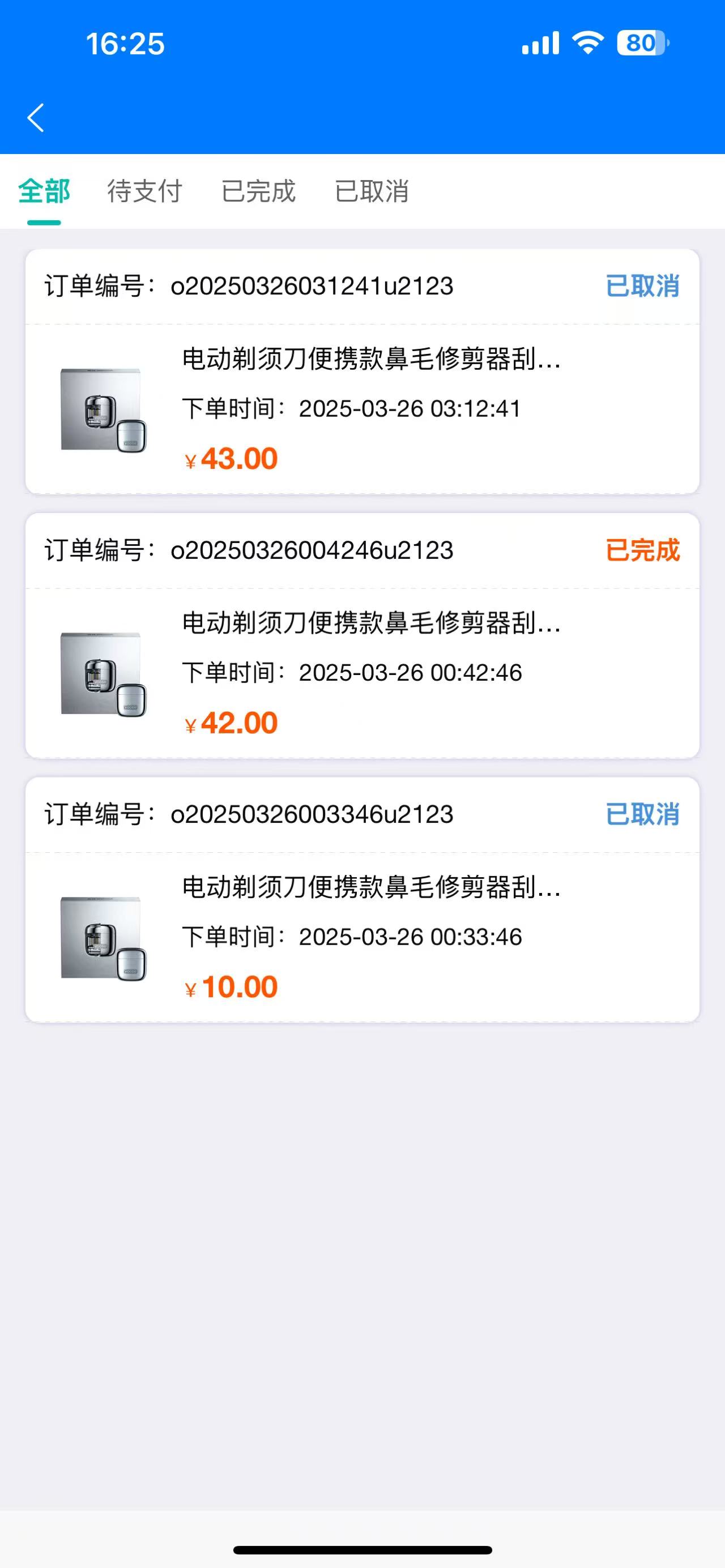Go back using the top-left arrow
The height and width of the screenshot is (1568, 725).
click(x=36, y=117)
